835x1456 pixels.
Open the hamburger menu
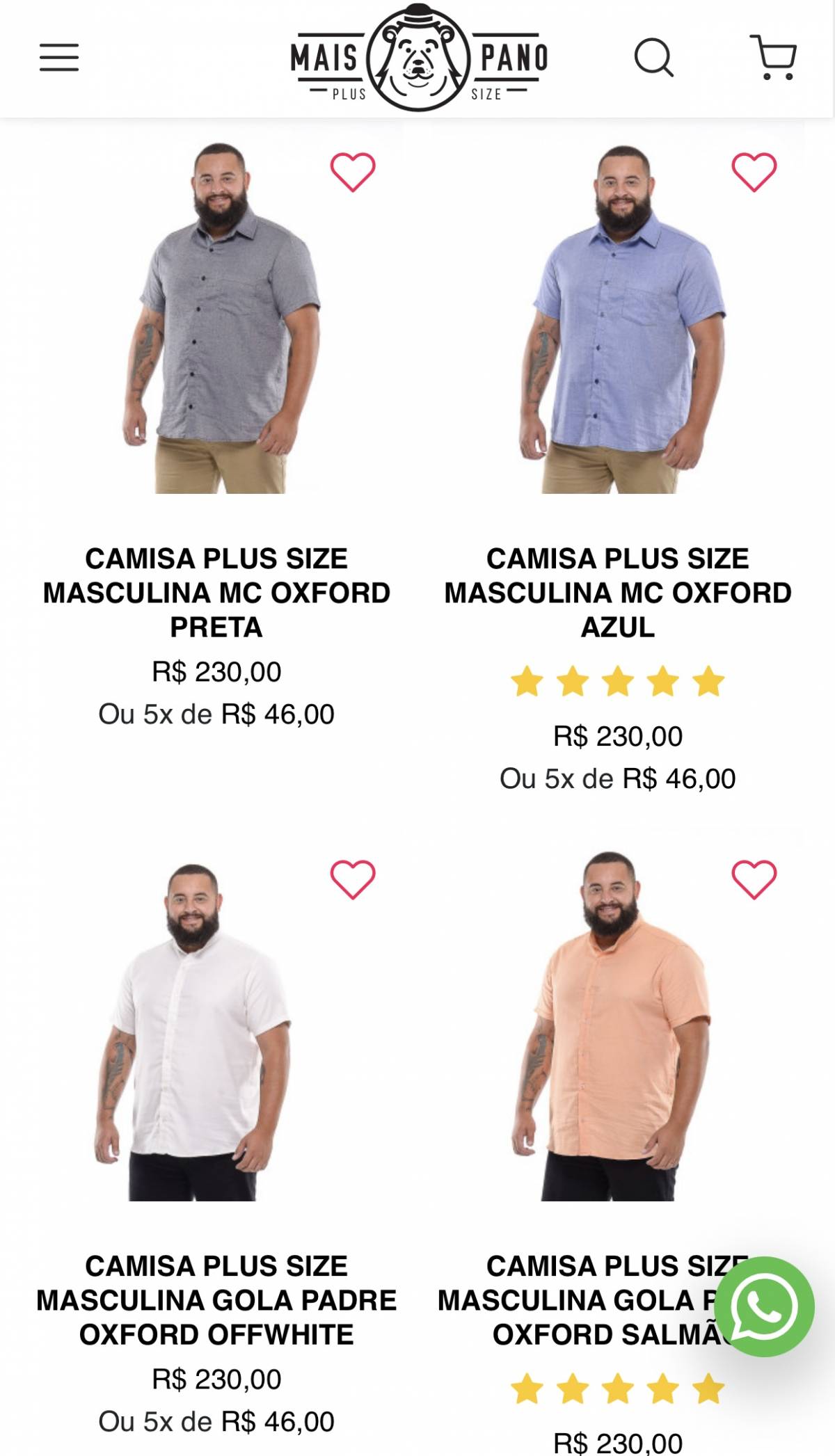(x=59, y=57)
